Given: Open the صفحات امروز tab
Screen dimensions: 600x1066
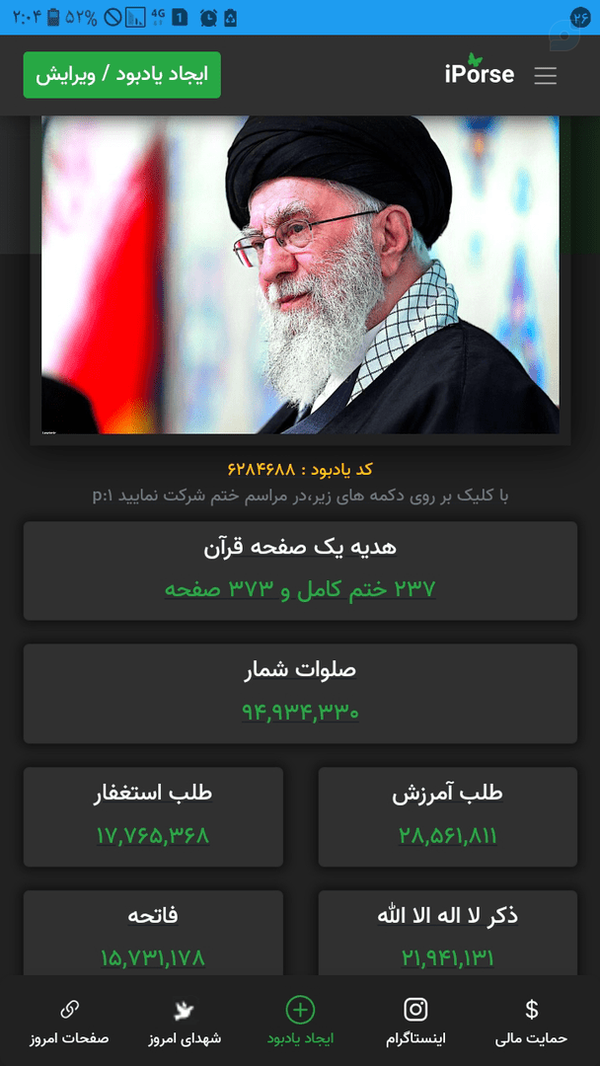Looking at the screenshot, I should [x=69, y=1022].
